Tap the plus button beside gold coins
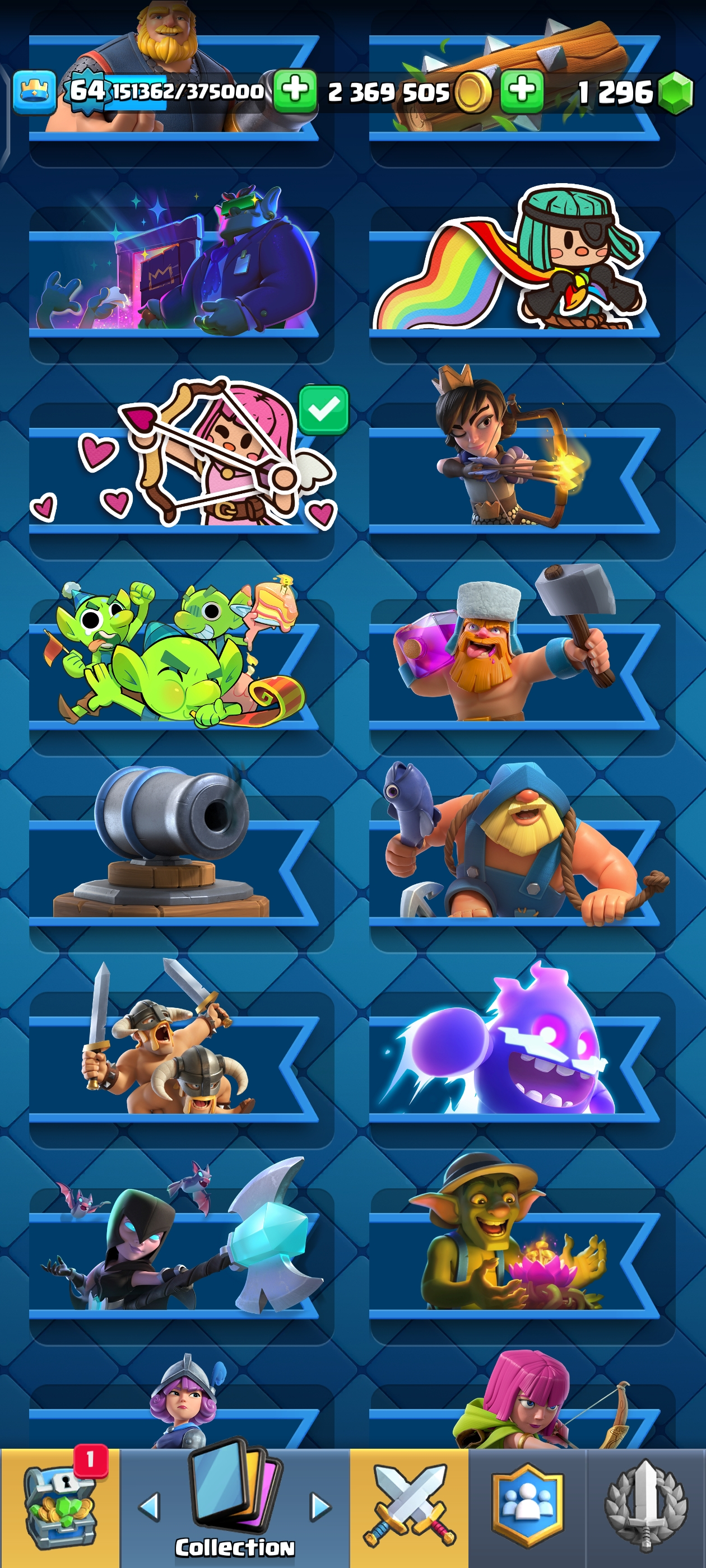Image resolution: width=706 pixels, height=1568 pixels. click(522, 91)
